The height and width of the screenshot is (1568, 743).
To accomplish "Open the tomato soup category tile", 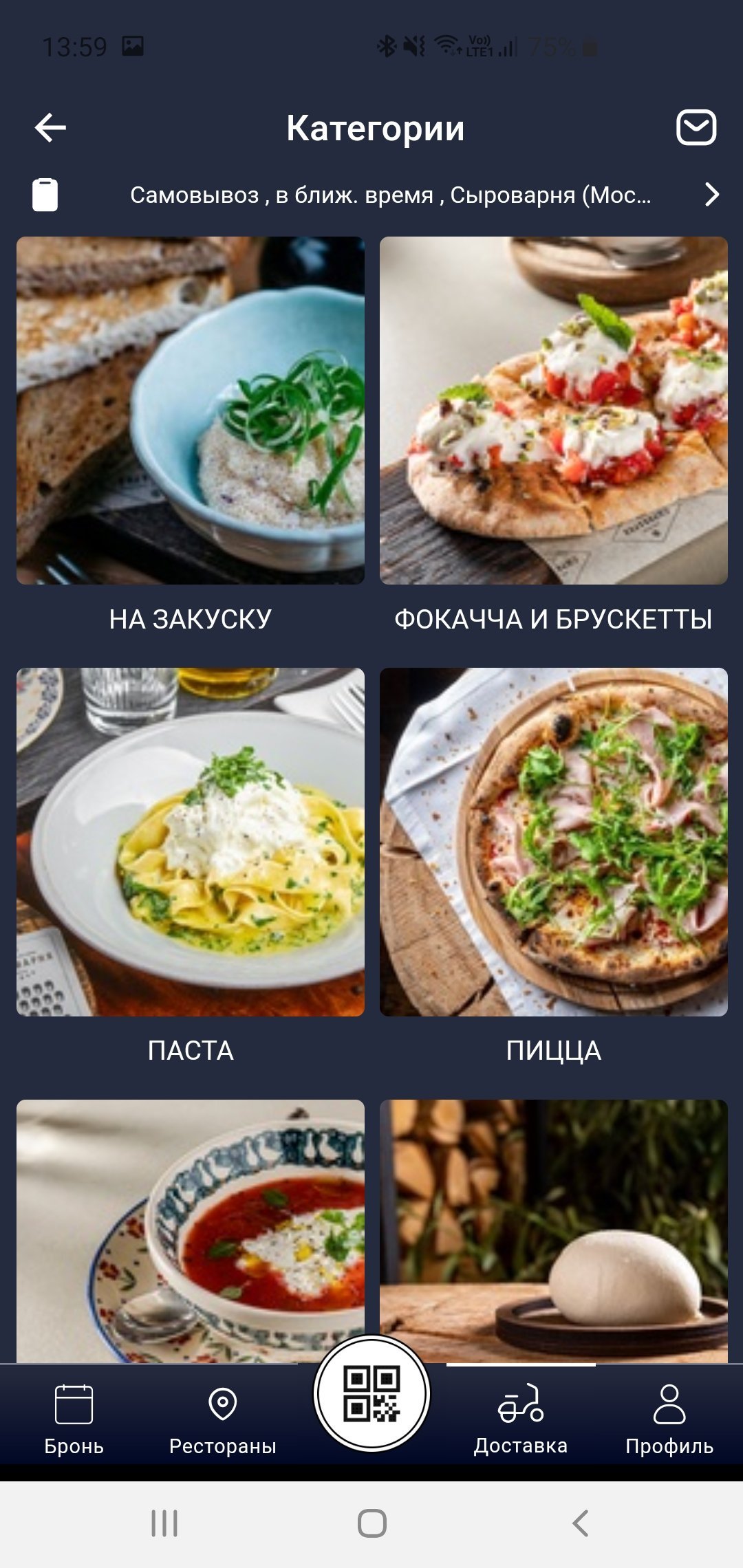I will coord(191,1231).
